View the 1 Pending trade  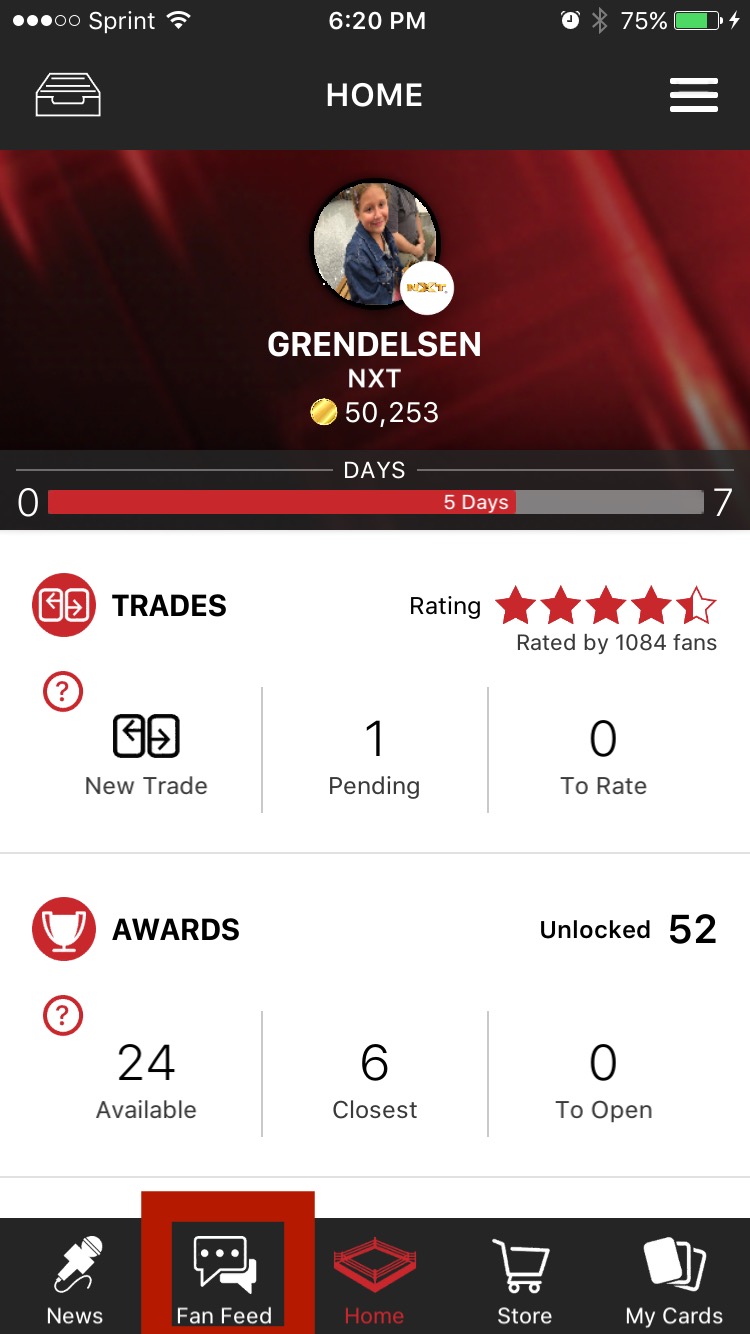374,754
